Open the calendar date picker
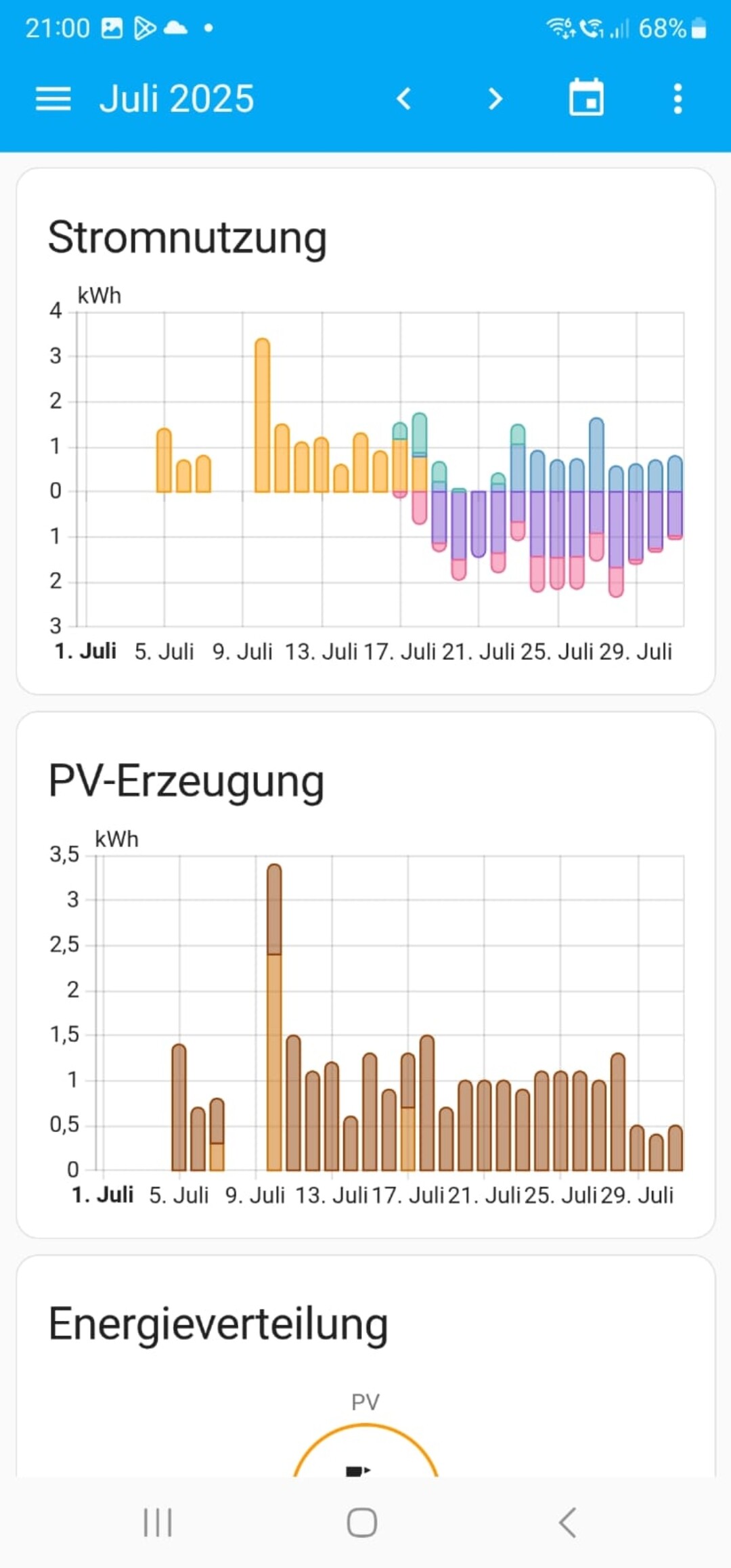The height and width of the screenshot is (1568, 731). 586,98
